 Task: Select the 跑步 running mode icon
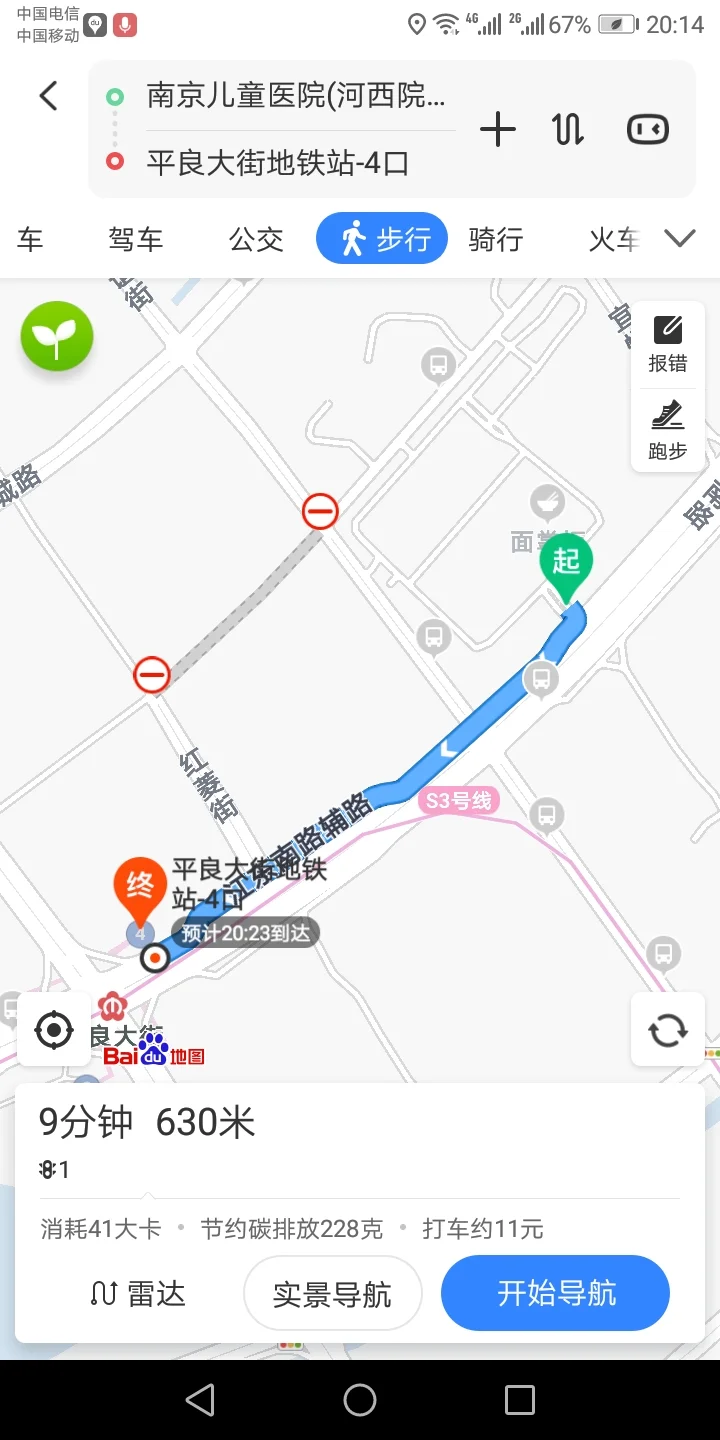point(667,430)
